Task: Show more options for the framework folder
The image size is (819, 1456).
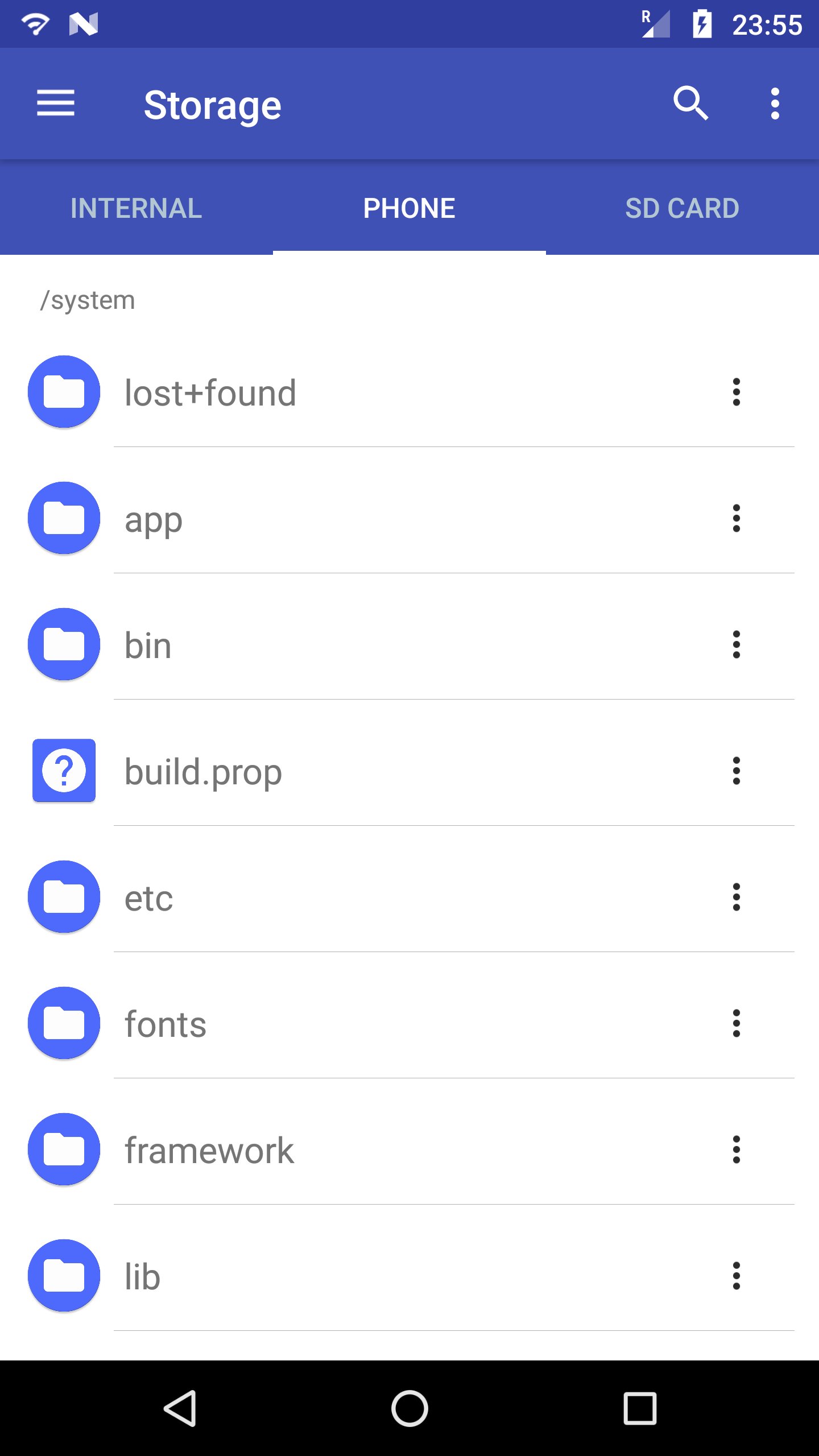Action: [x=737, y=1149]
